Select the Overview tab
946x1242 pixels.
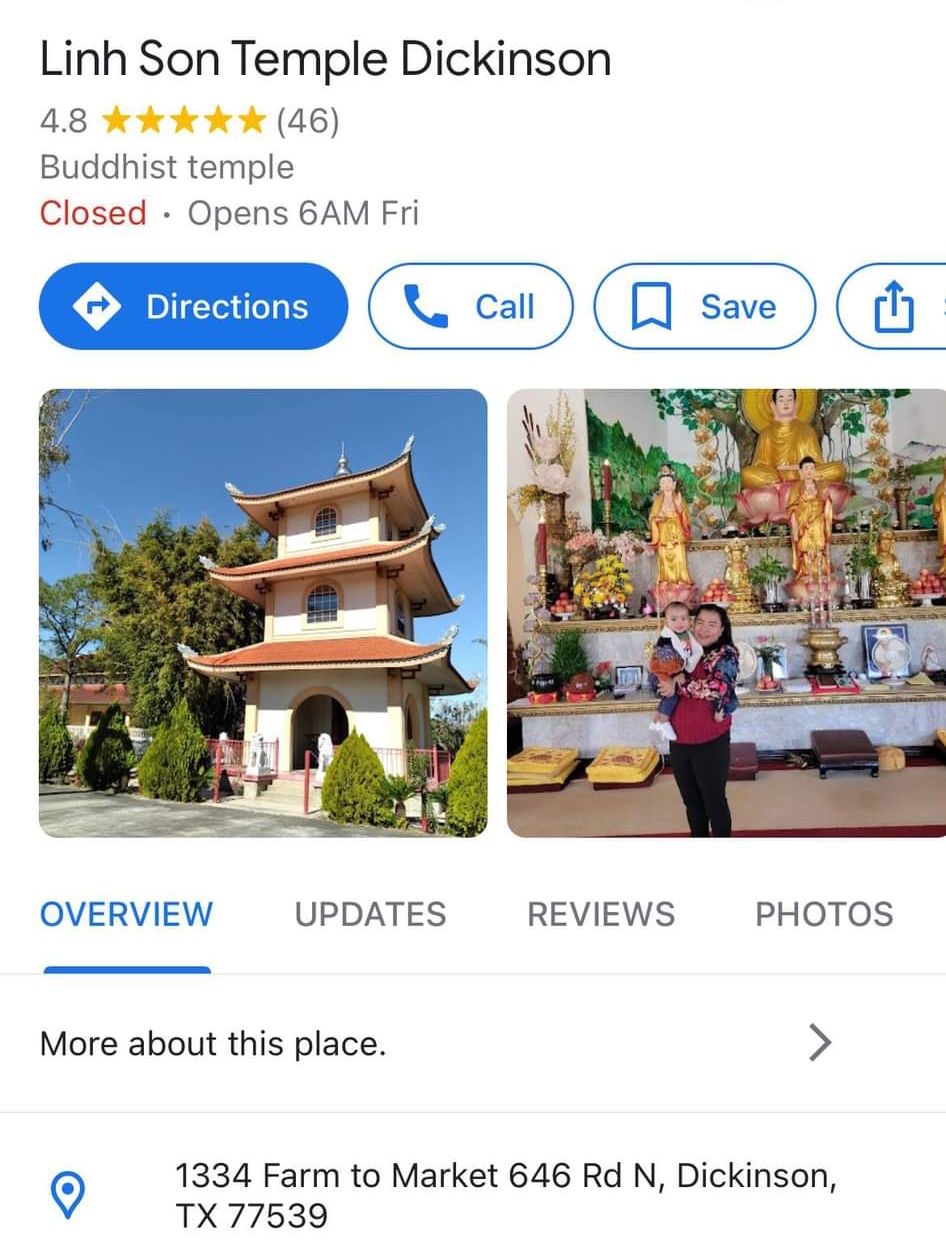126,914
